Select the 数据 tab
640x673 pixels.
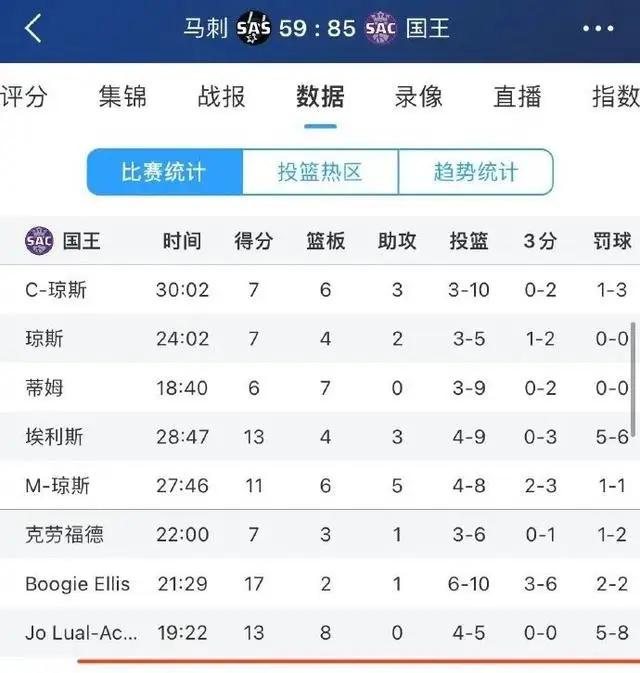(320, 97)
